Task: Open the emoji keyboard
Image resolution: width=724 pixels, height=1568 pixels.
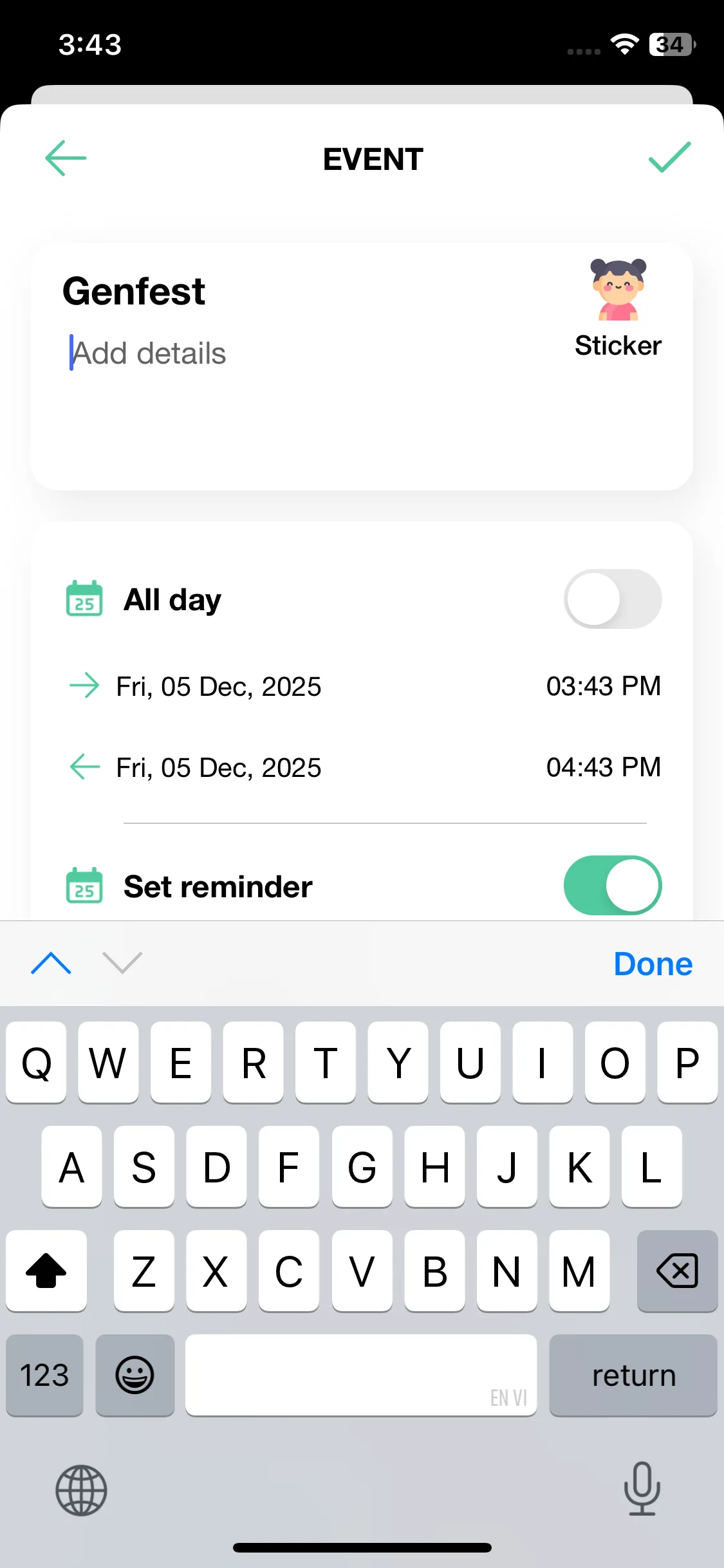Action: click(135, 1376)
